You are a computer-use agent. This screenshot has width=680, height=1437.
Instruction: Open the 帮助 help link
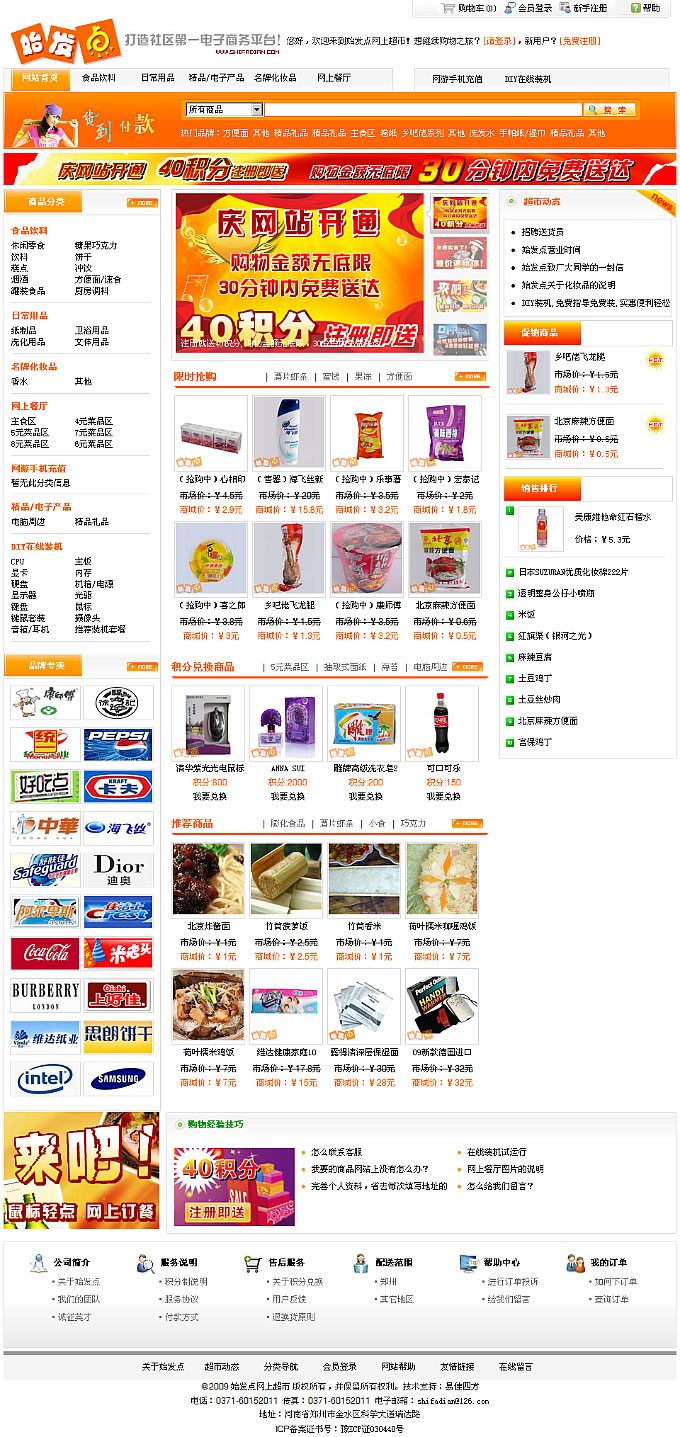pyautogui.click(x=650, y=8)
